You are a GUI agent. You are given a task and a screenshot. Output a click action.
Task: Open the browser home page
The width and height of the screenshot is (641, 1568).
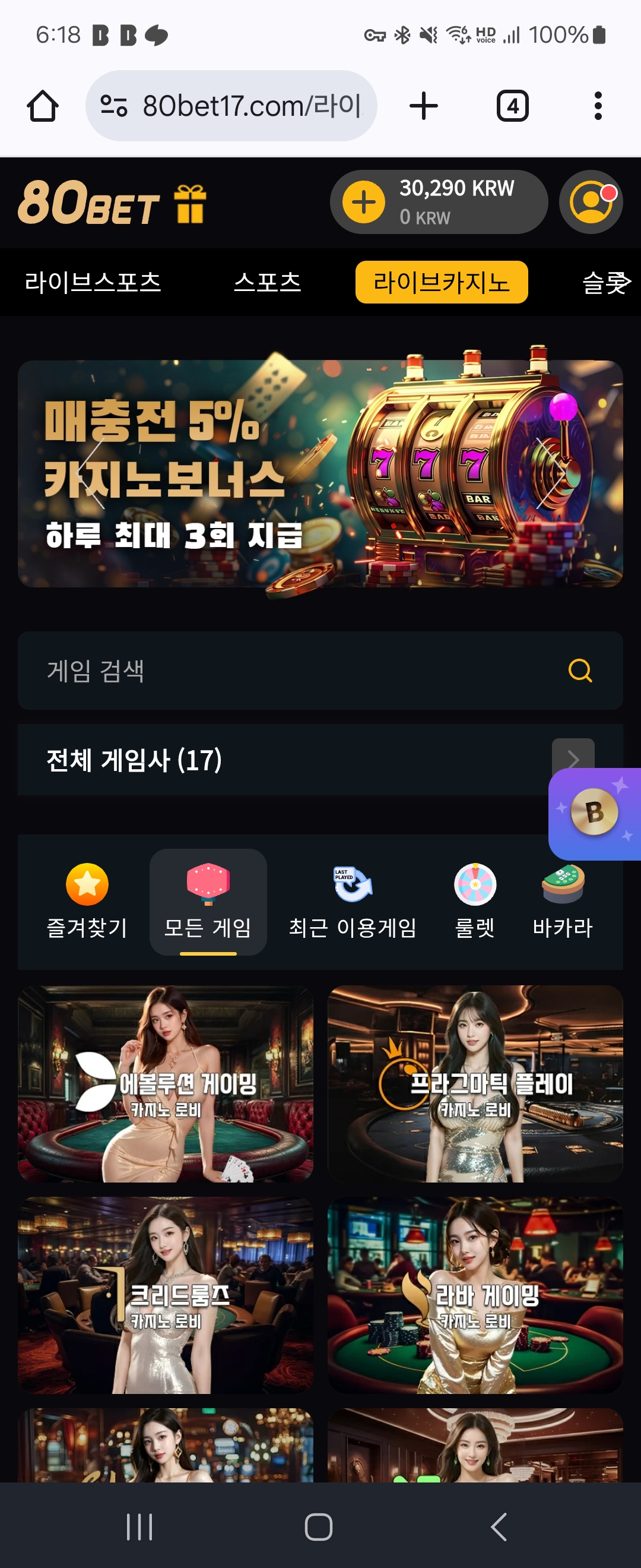point(43,106)
